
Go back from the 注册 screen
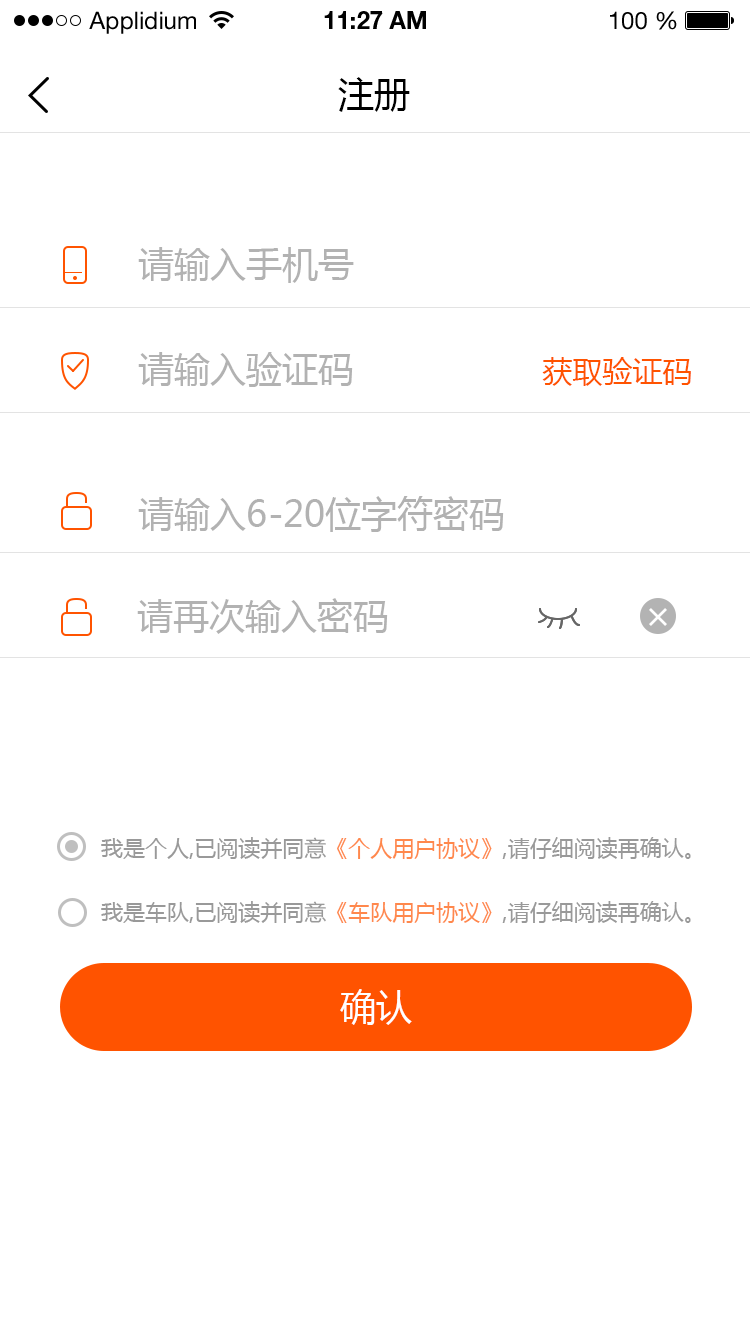click(39, 95)
